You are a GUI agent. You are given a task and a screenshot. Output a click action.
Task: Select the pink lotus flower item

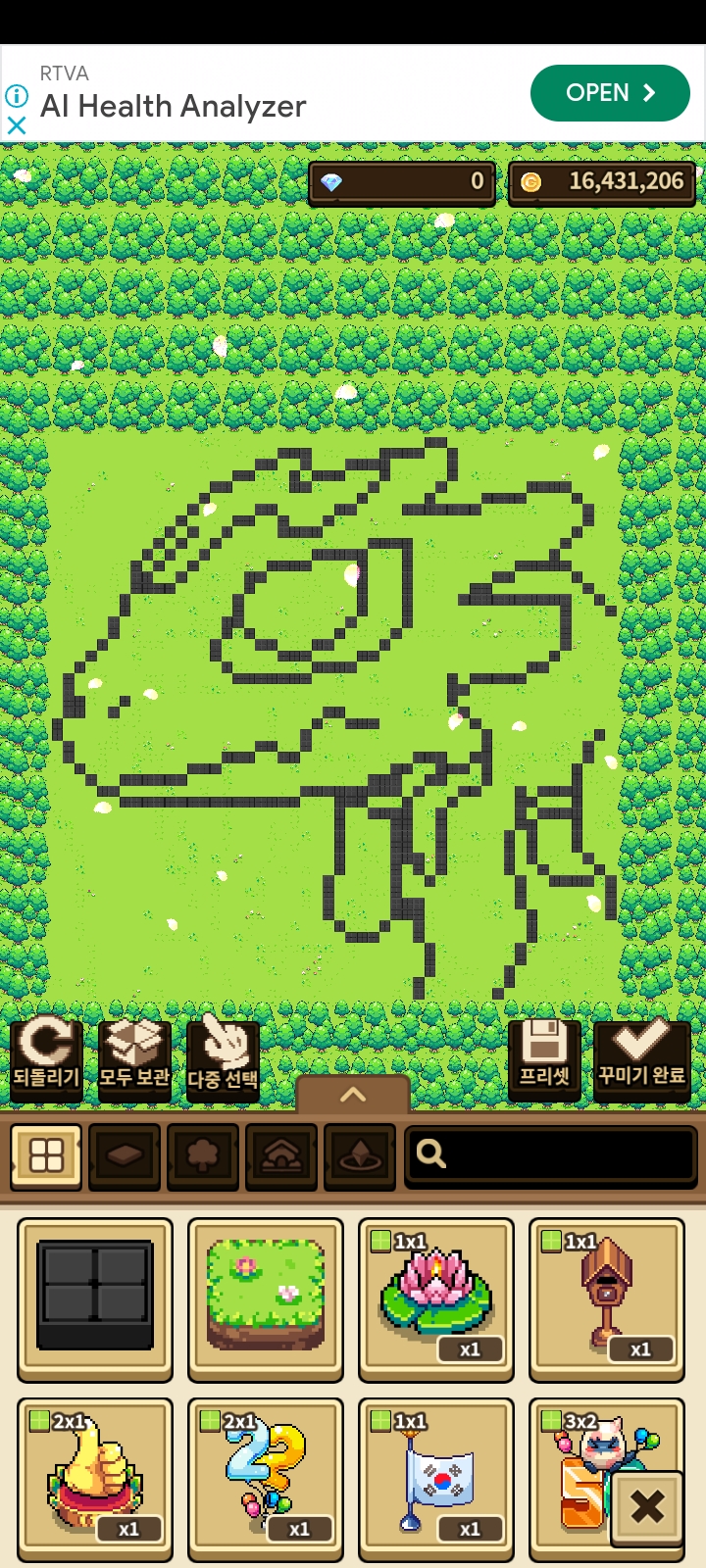click(436, 1298)
